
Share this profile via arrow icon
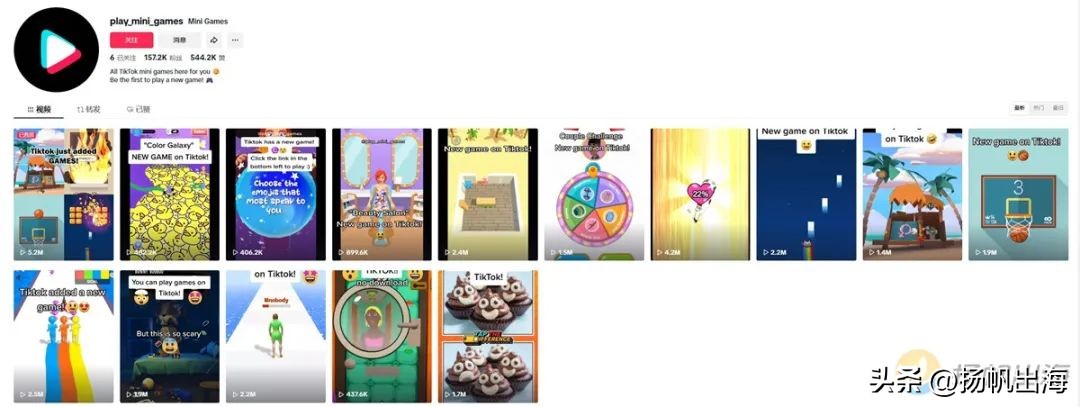213,40
